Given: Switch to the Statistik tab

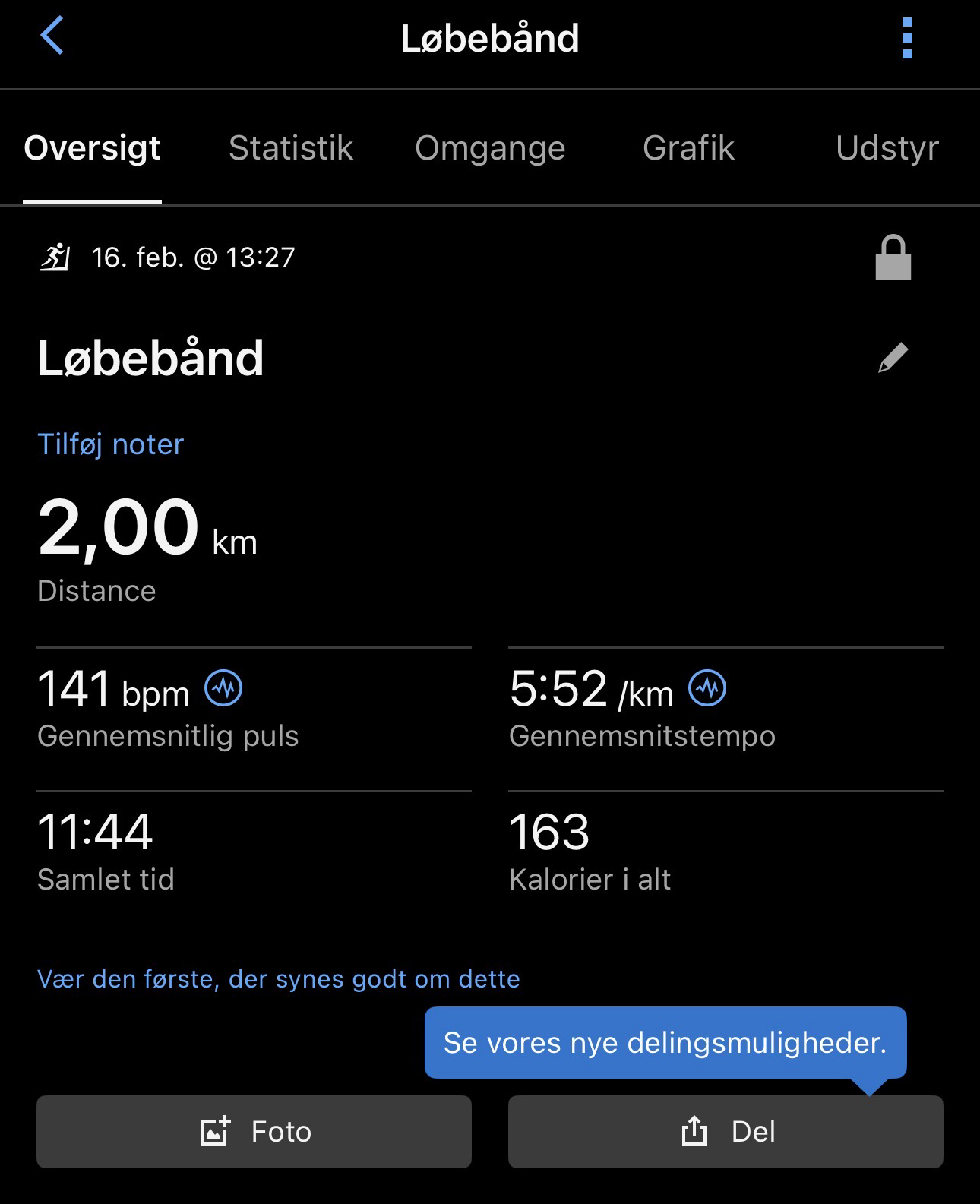Looking at the screenshot, I should tap(291, 148).
